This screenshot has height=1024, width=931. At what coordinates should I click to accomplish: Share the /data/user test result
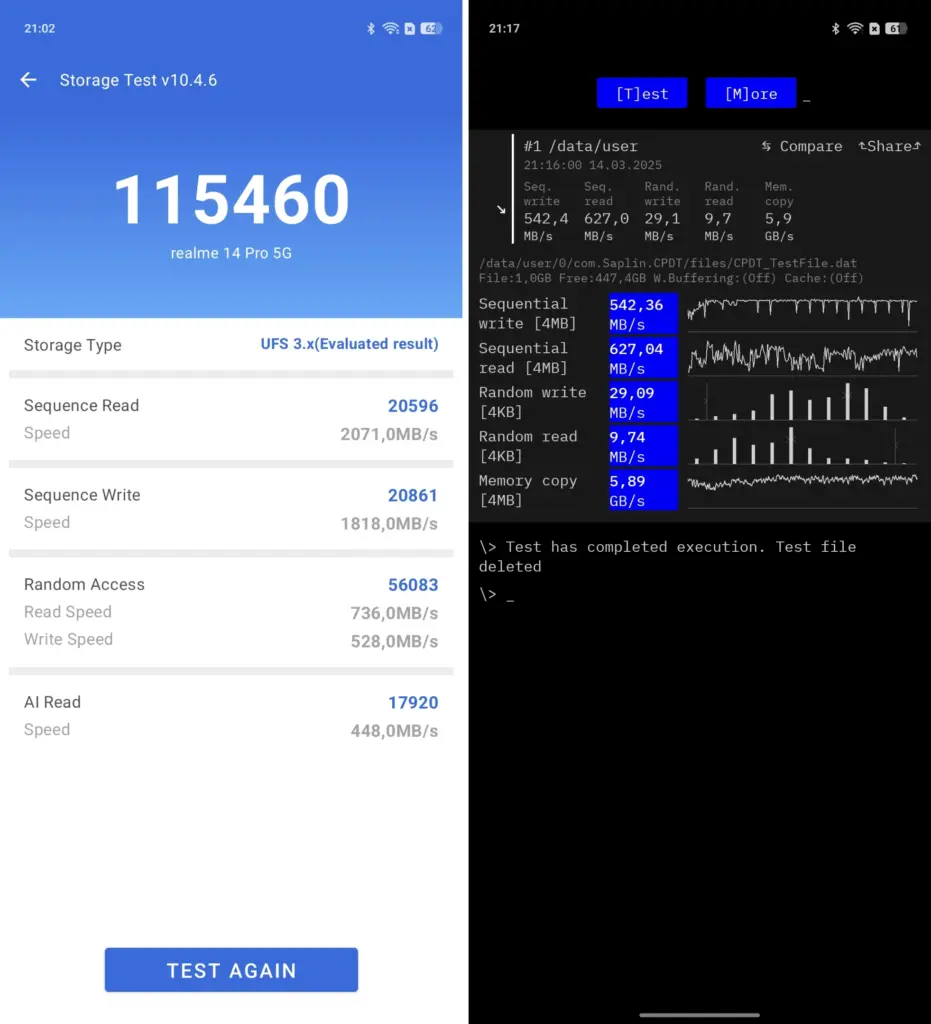click(889, 146)
